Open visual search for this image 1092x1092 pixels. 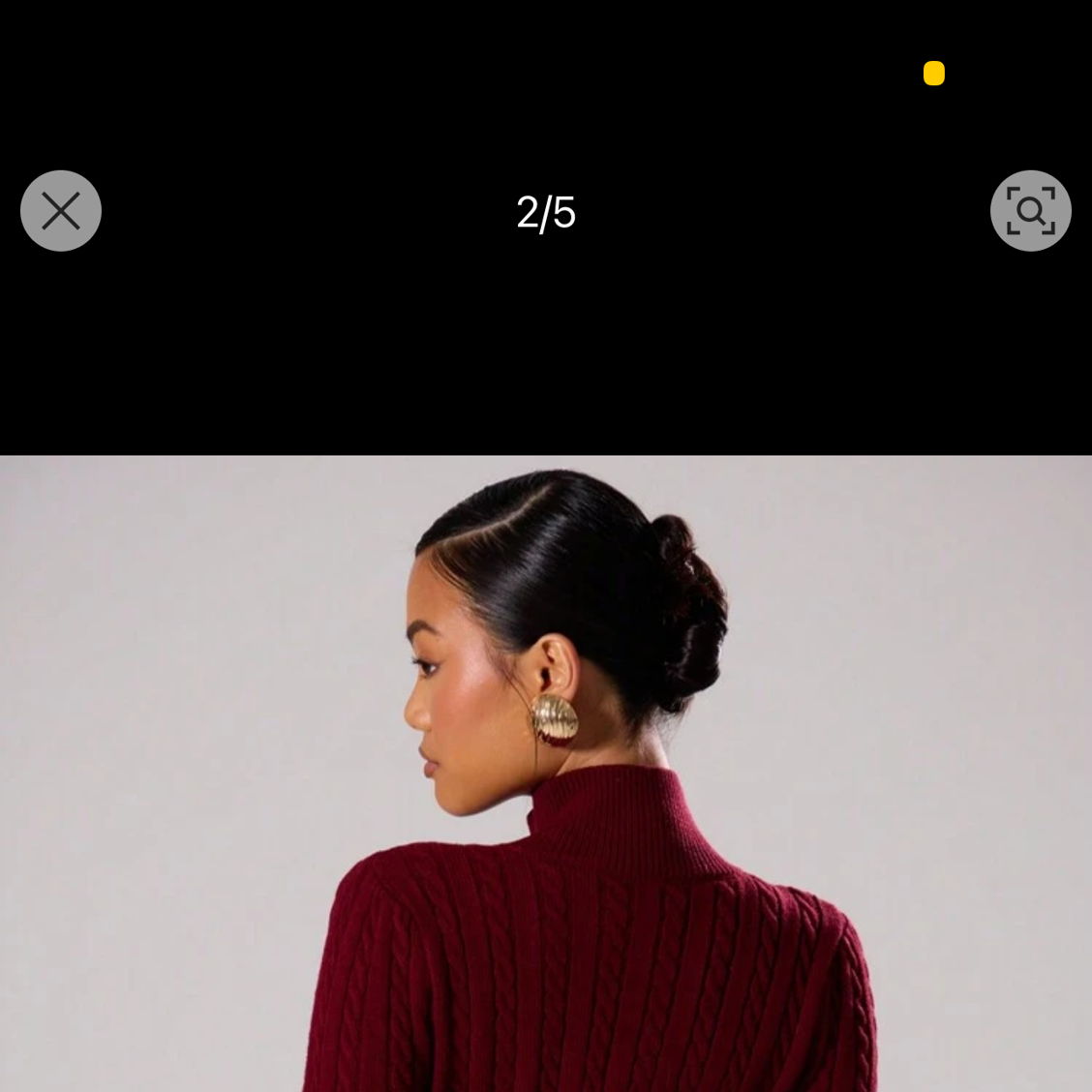click(1030, 211)
